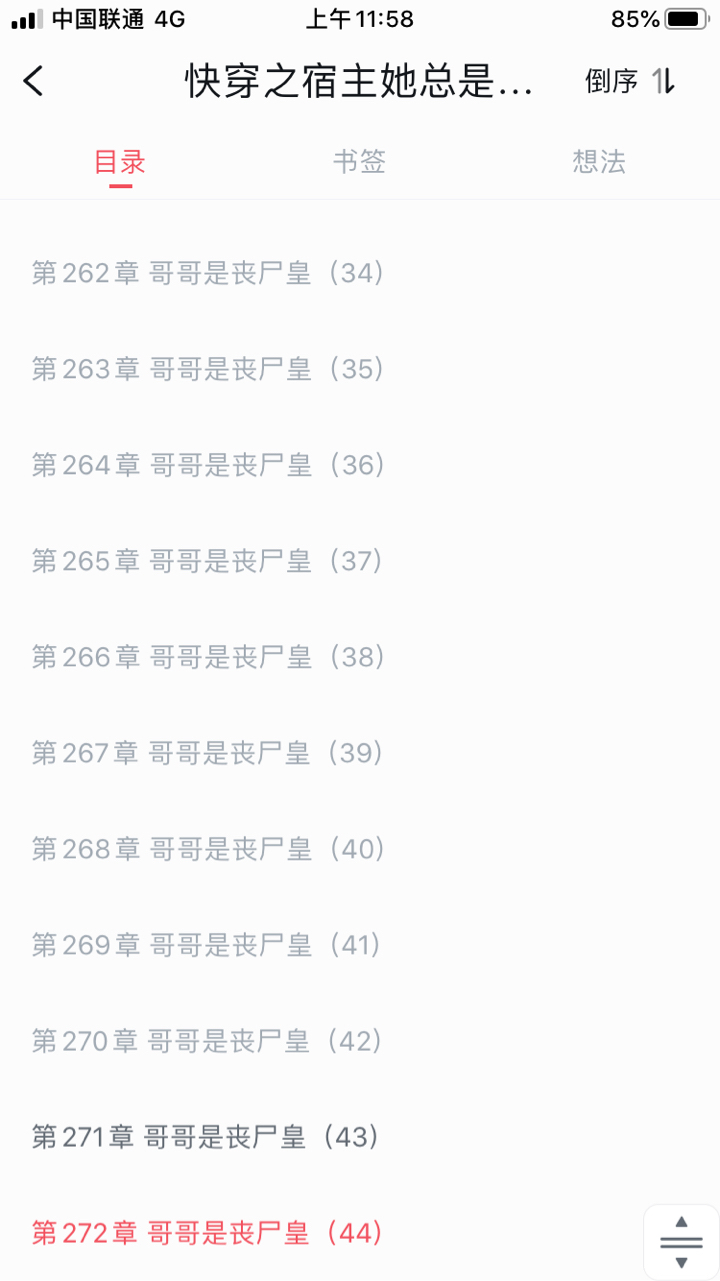Tap the floating jump-to-position button

pyautogui.click(x=681, y=1241)
